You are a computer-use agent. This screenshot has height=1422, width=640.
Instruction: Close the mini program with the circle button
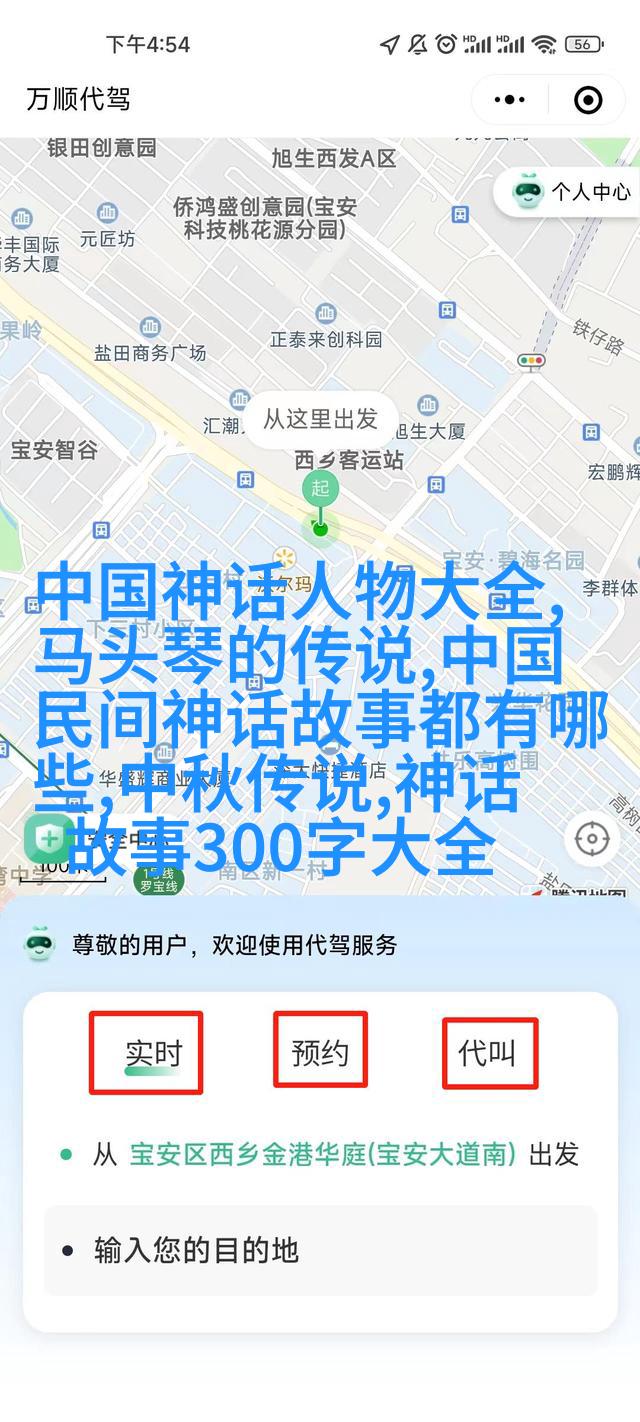588,100
